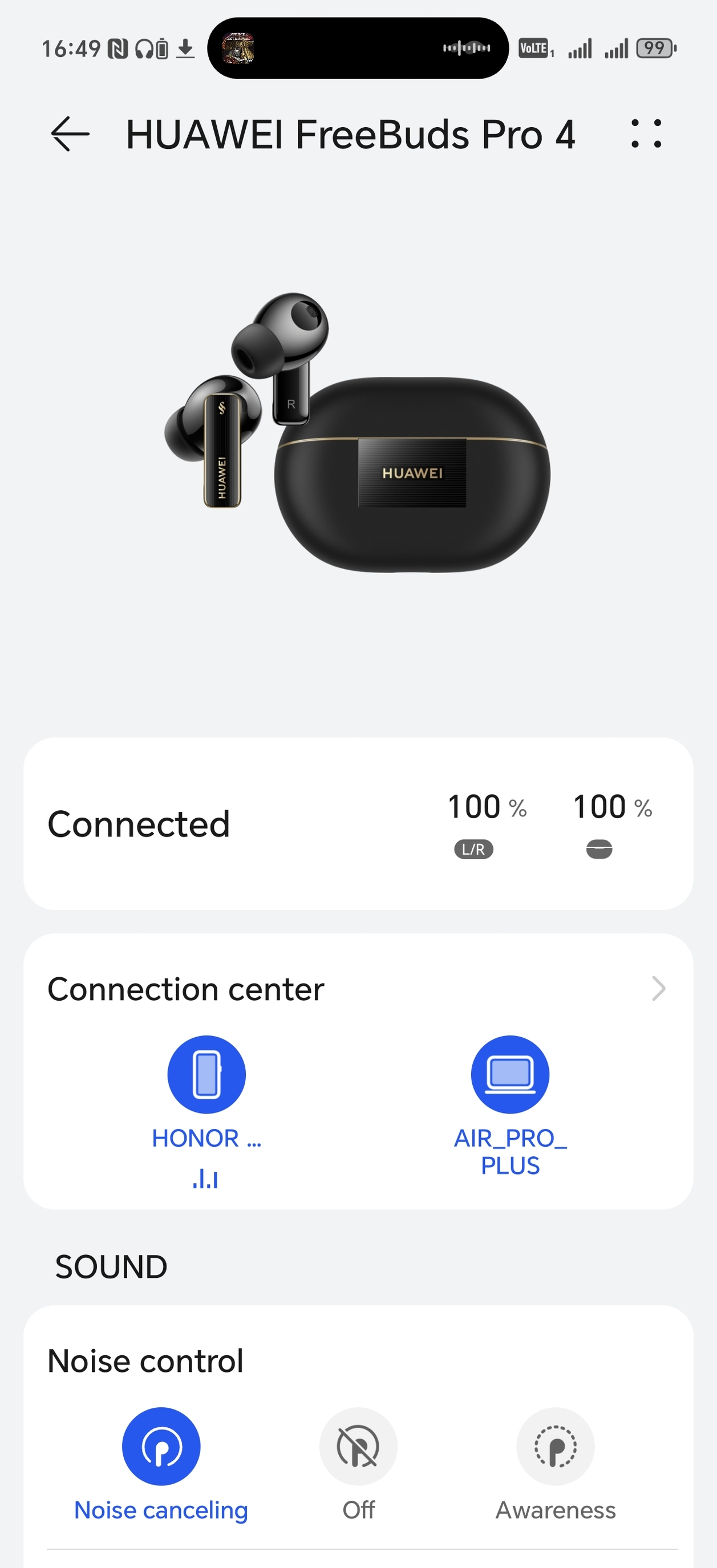Image resolution: width=717 pixels, height=1568 pixels.
Task: Open Connection center details
Action: click(658, 989)
